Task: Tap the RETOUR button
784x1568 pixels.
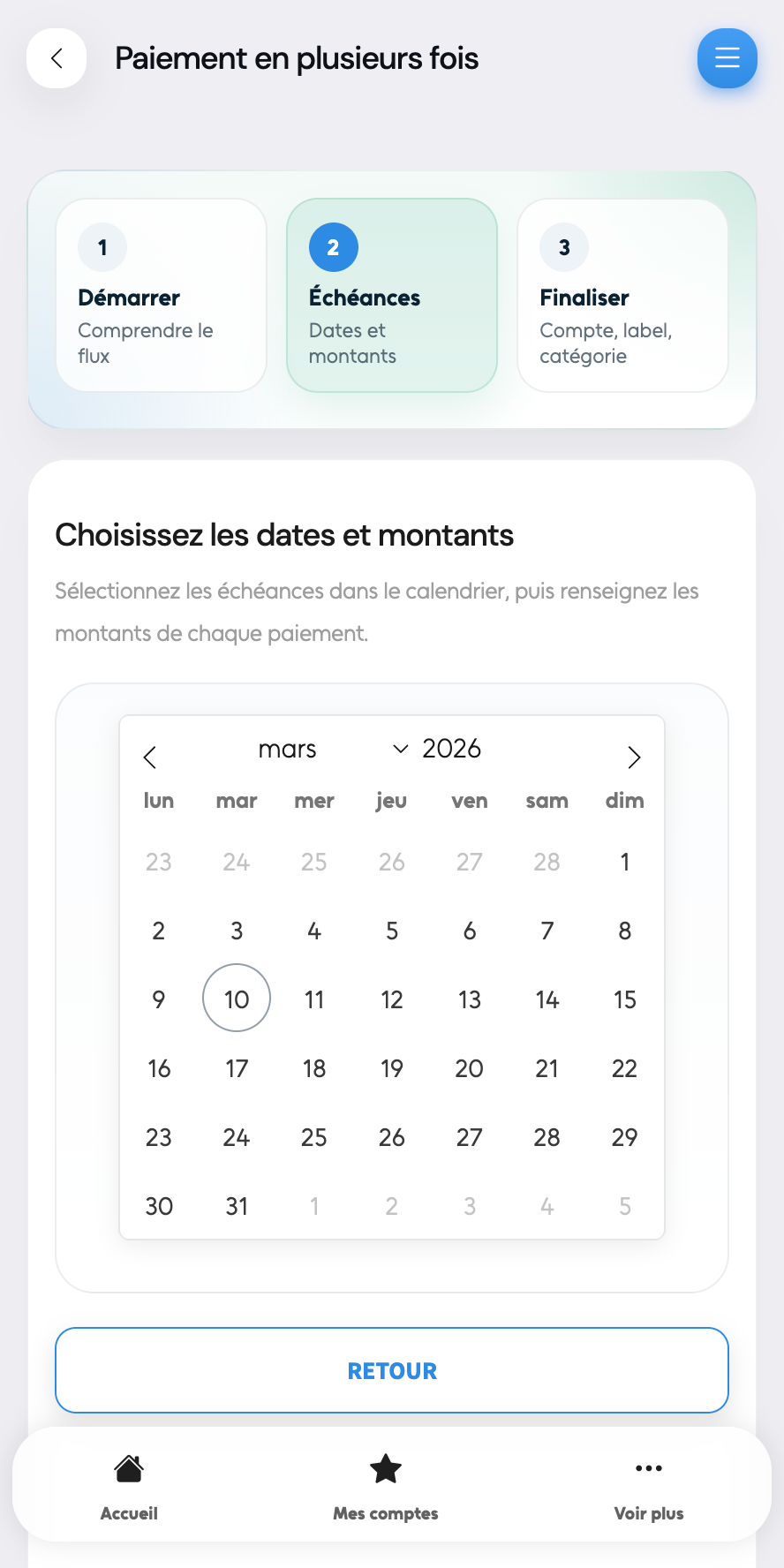Action: (x=392, y=1370)
